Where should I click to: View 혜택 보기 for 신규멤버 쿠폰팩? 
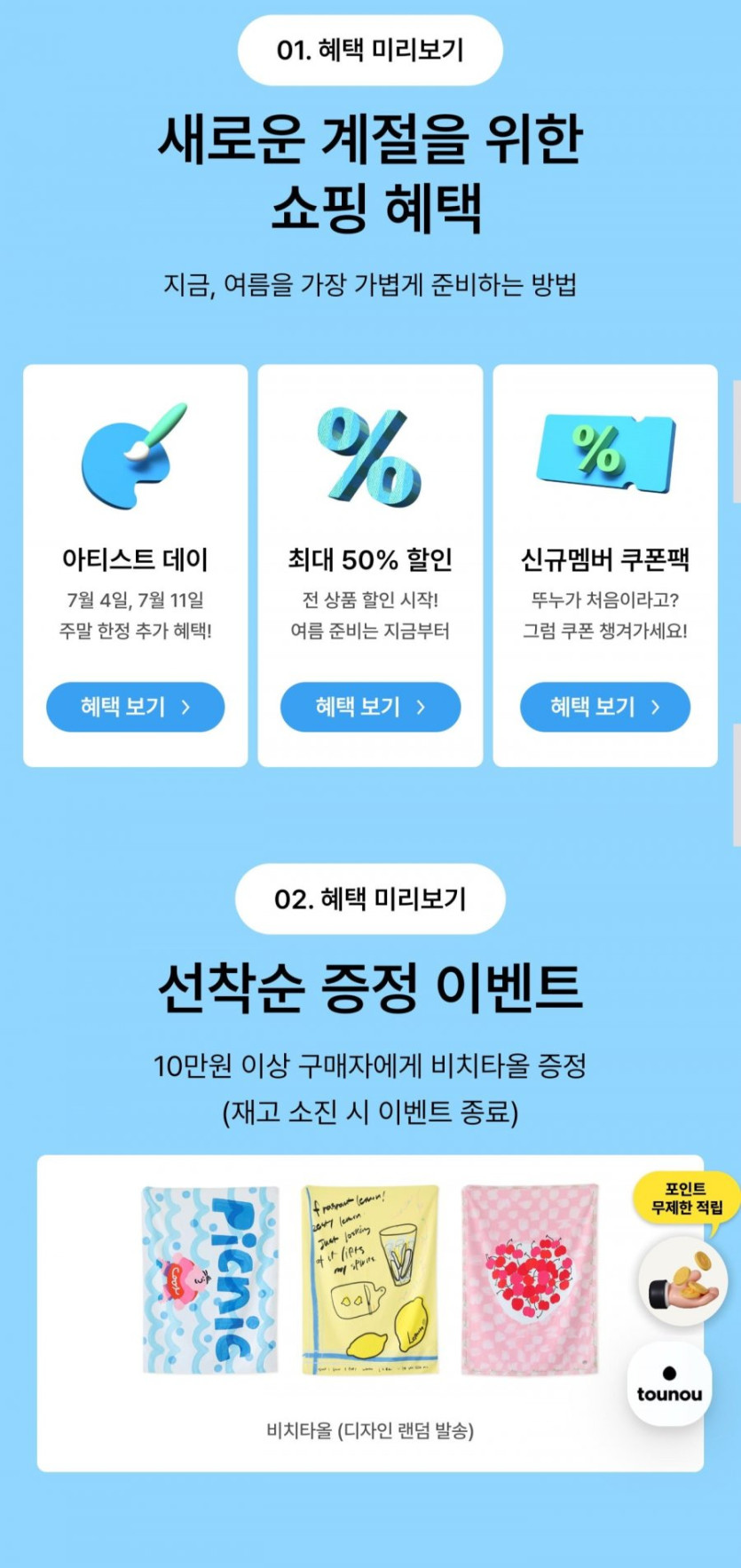[605, 707]
